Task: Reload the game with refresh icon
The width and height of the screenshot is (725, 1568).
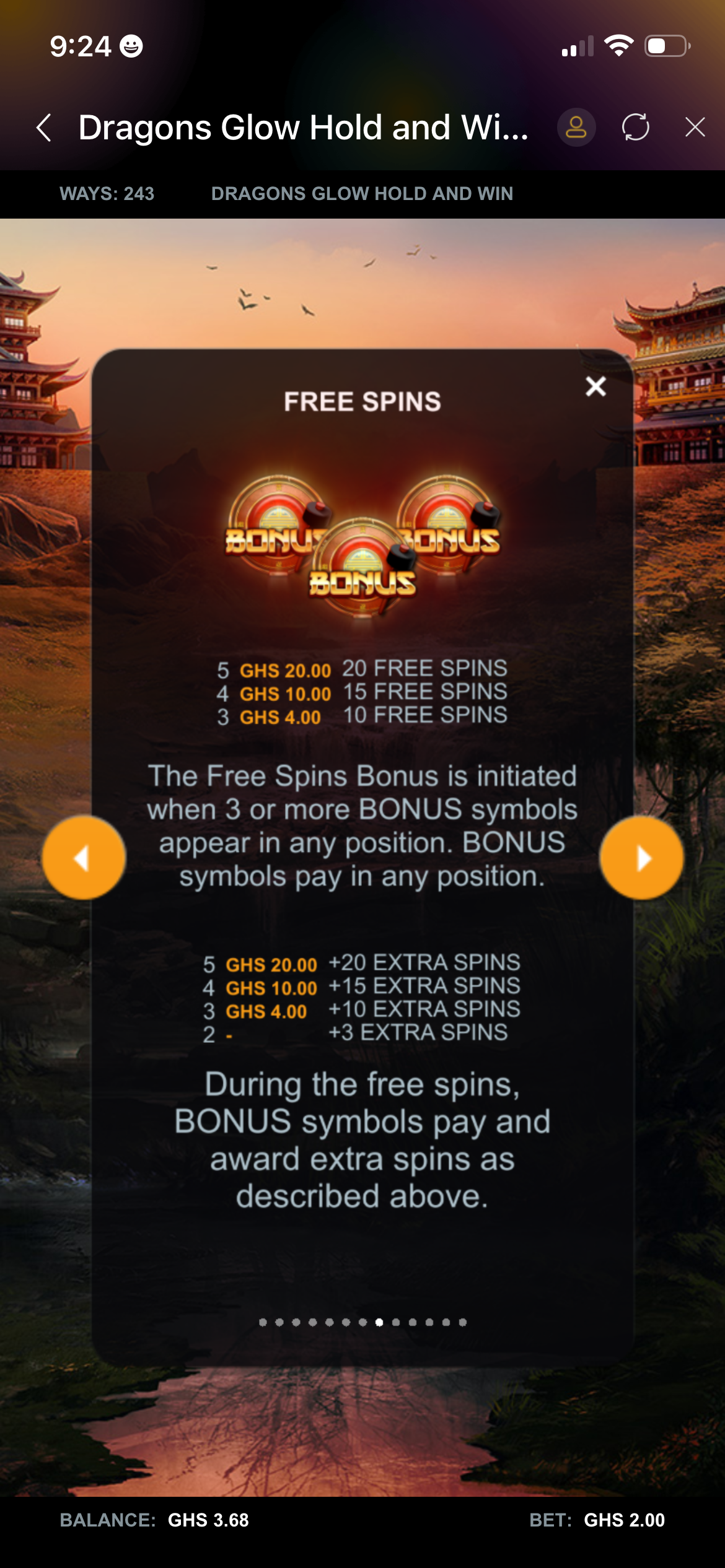Action: 636,128
